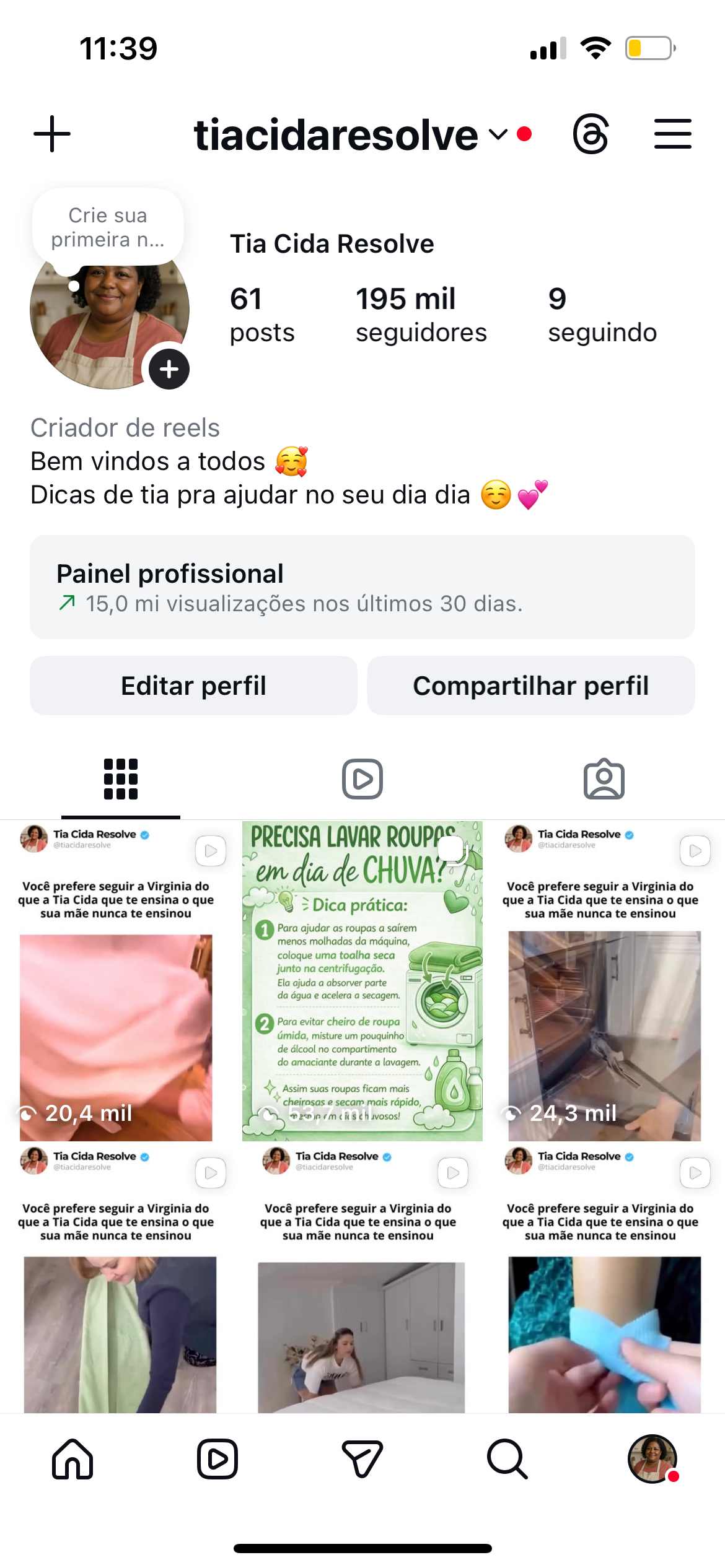Open the tagged photos tab
The height and width of the screenshot is (1568, 725).
click(604, 778)
